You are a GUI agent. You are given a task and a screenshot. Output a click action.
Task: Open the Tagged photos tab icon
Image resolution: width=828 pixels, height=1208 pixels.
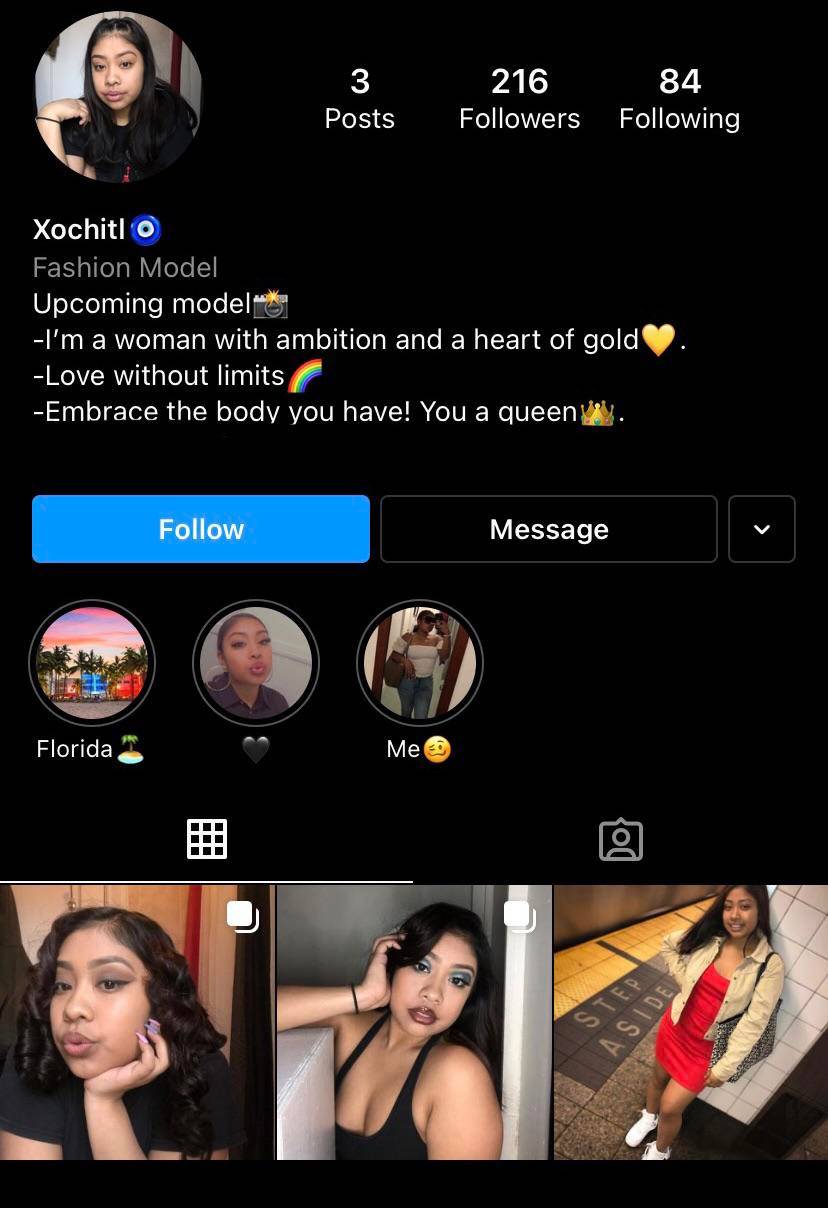click(x=621, y=840)
